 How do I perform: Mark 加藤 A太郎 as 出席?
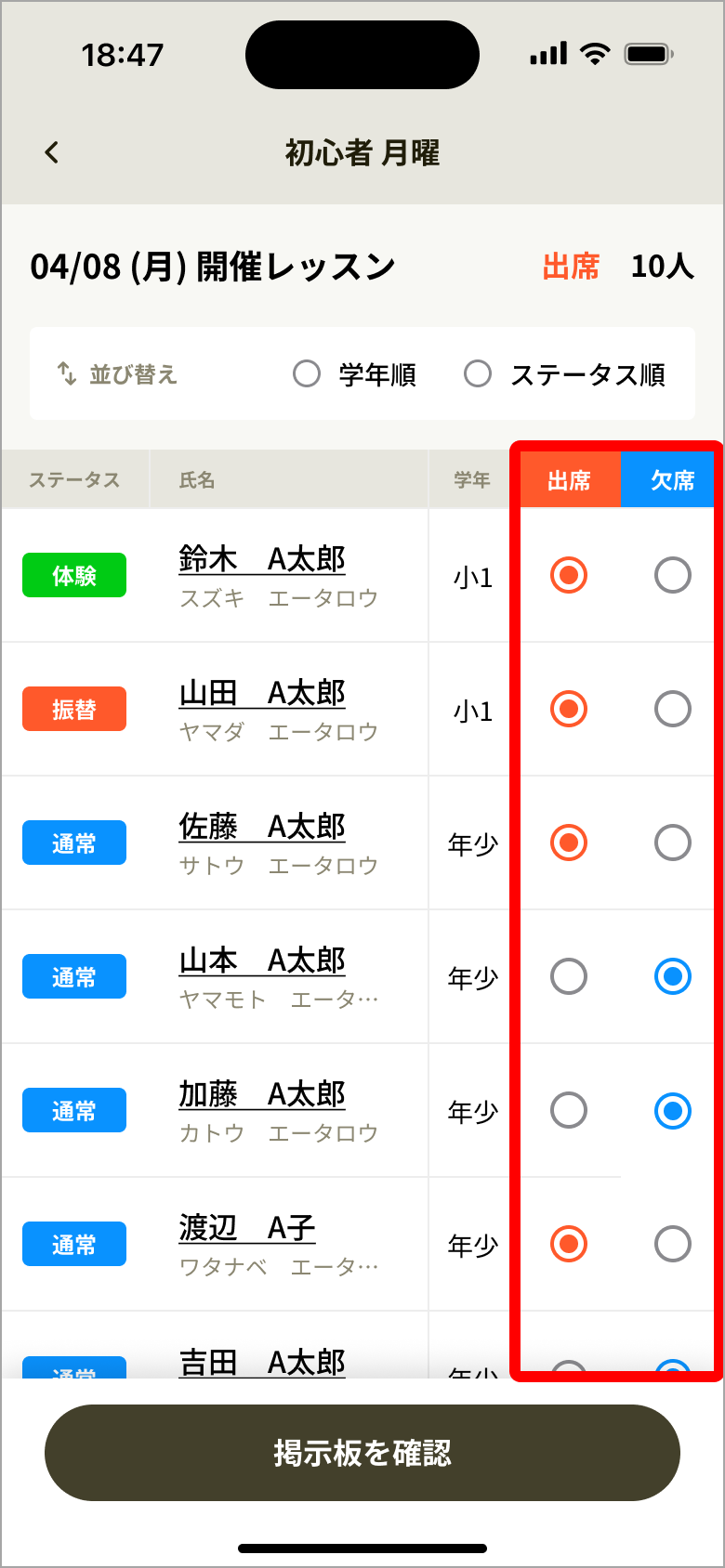(568, 1110)
